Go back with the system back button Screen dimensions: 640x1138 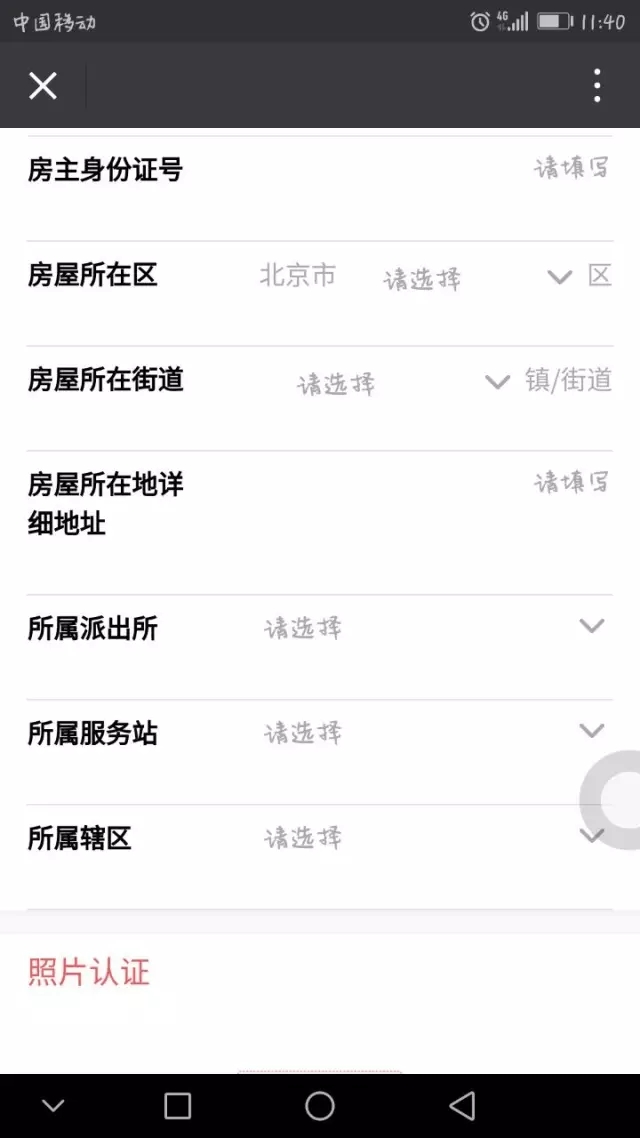tap(461, 1105)
